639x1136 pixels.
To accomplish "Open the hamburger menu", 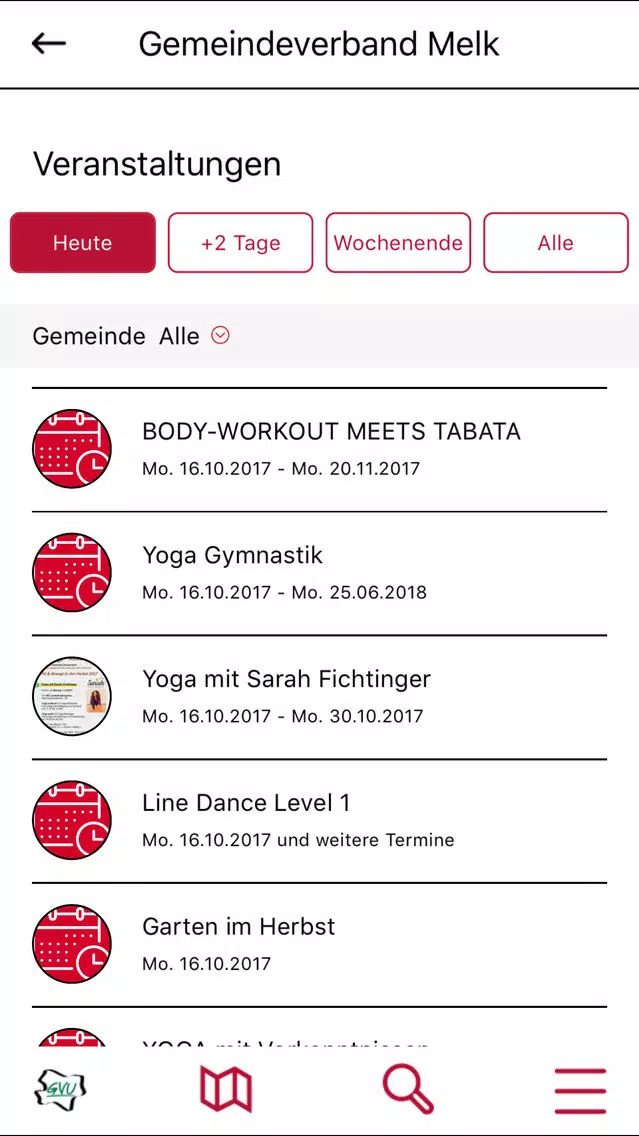I will (580, 1090).
